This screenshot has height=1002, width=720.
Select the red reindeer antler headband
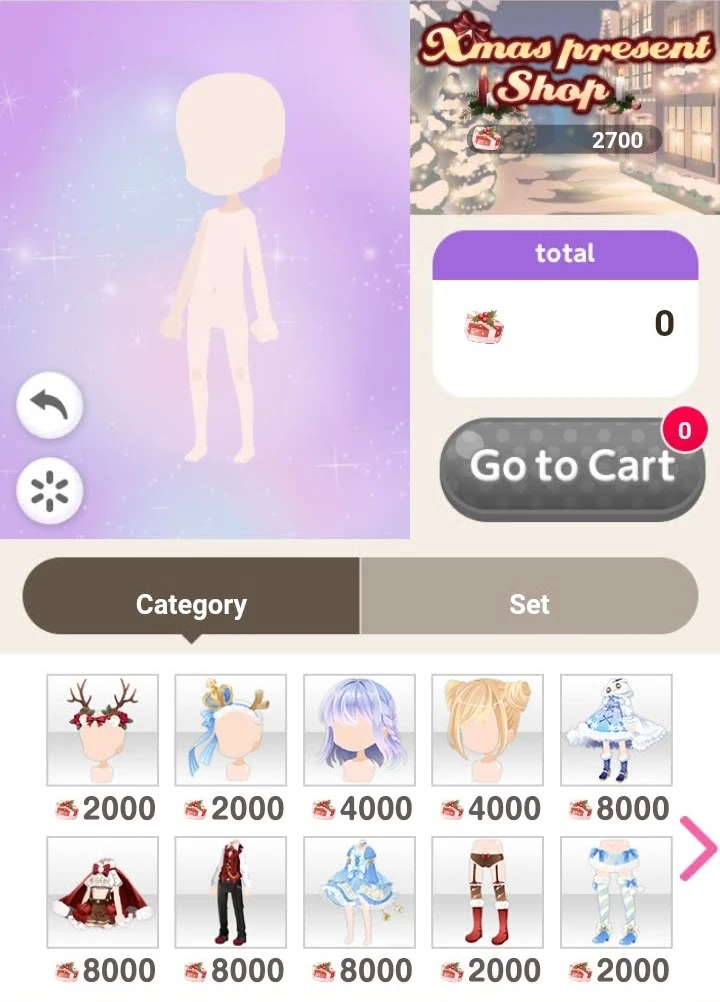(102, 730)
